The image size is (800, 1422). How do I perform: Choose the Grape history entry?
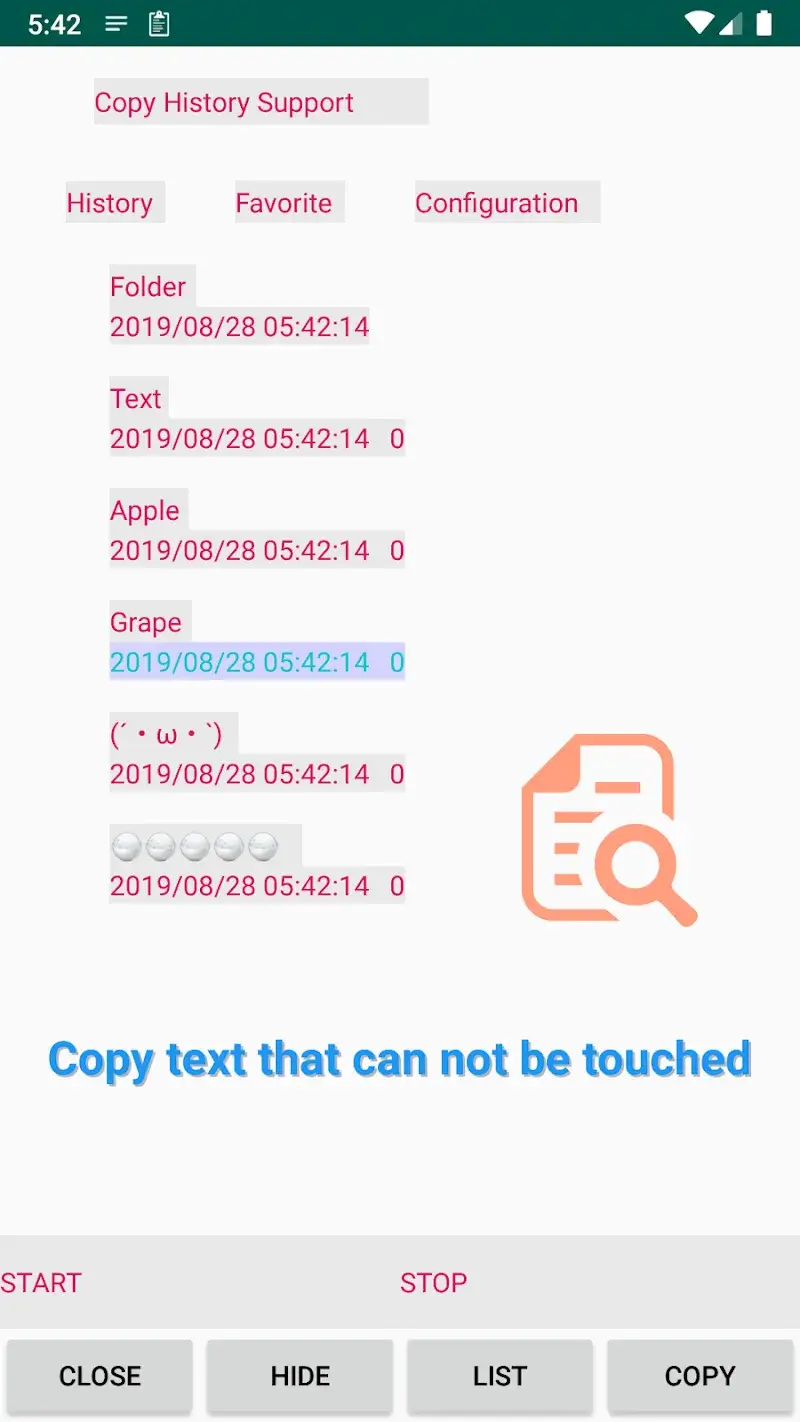(x=146, y=623)
